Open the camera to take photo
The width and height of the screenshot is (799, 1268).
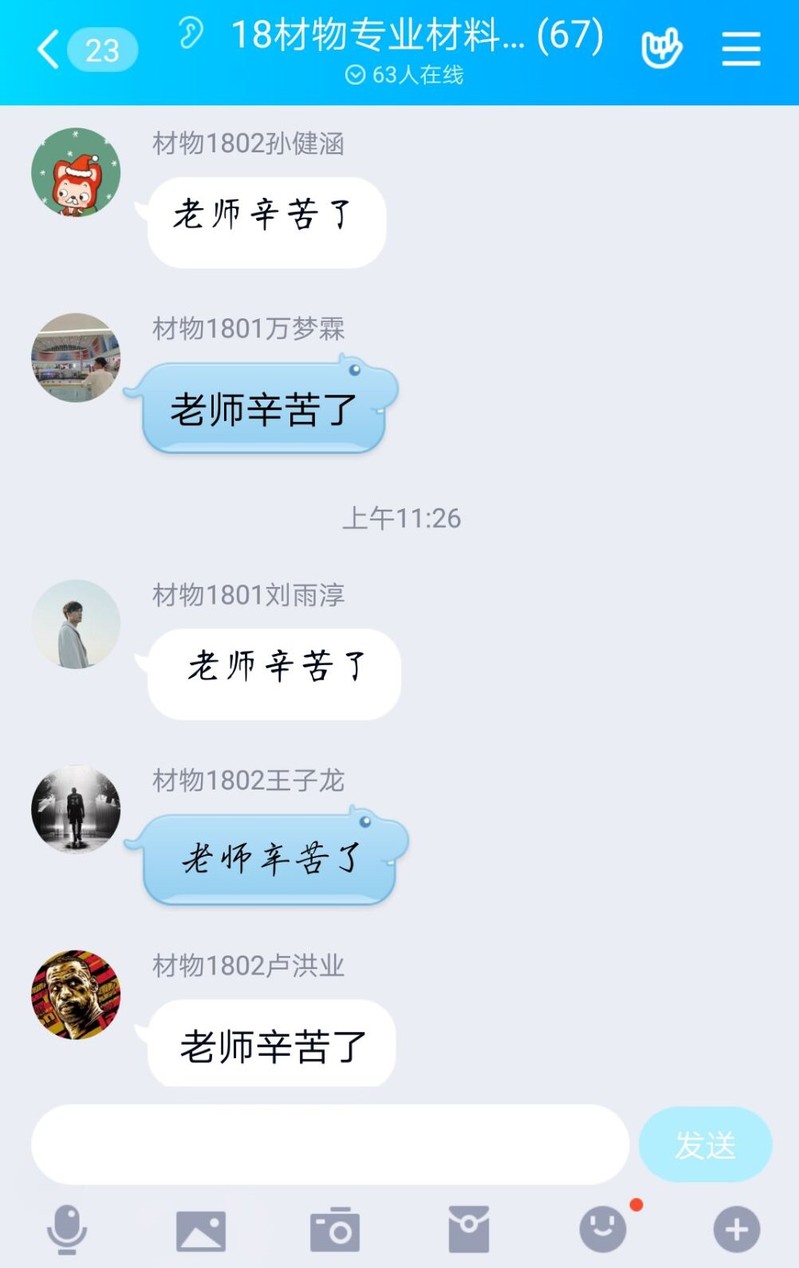click(334, 1230)
